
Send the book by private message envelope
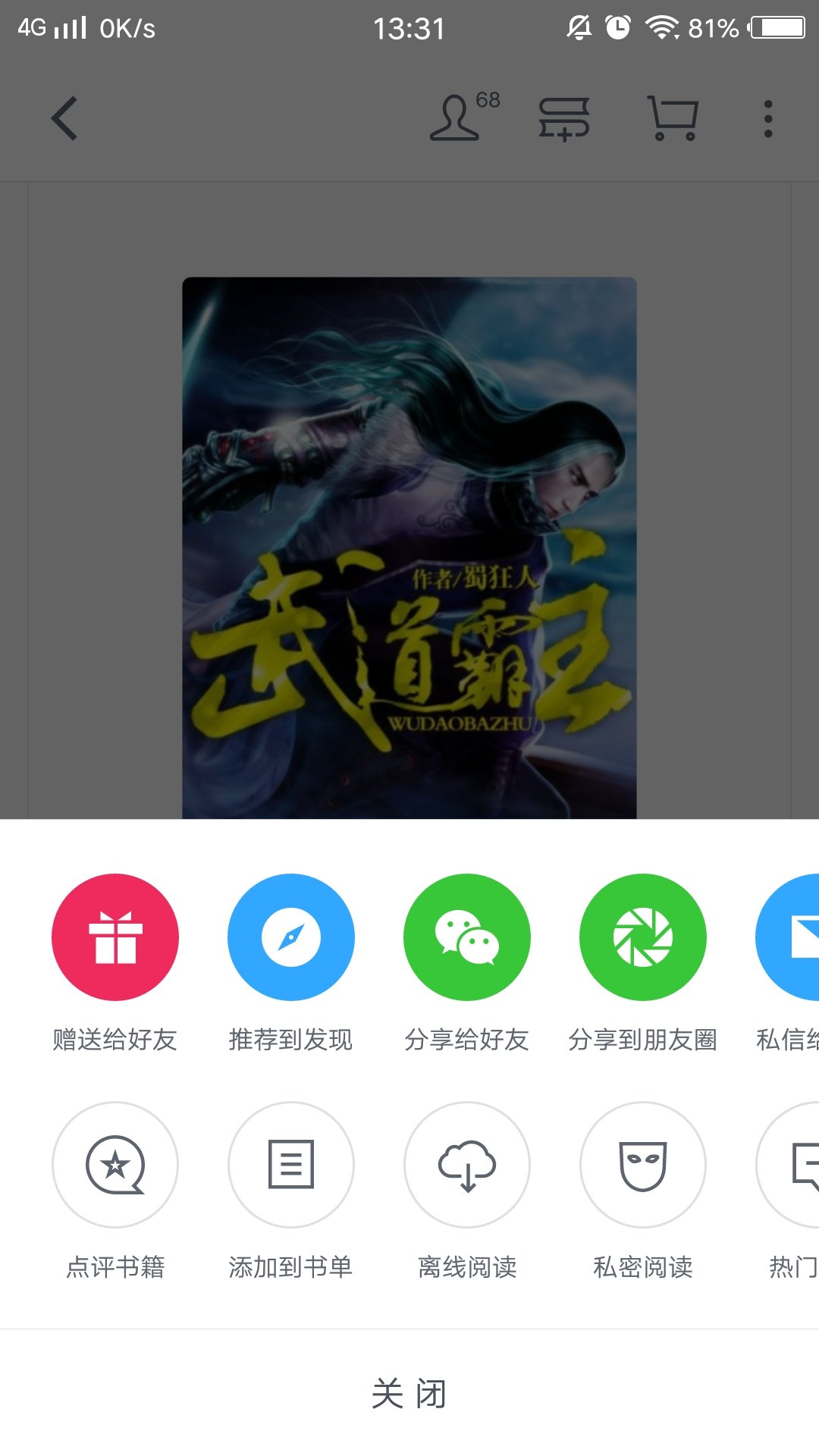[x=792, y=937]
